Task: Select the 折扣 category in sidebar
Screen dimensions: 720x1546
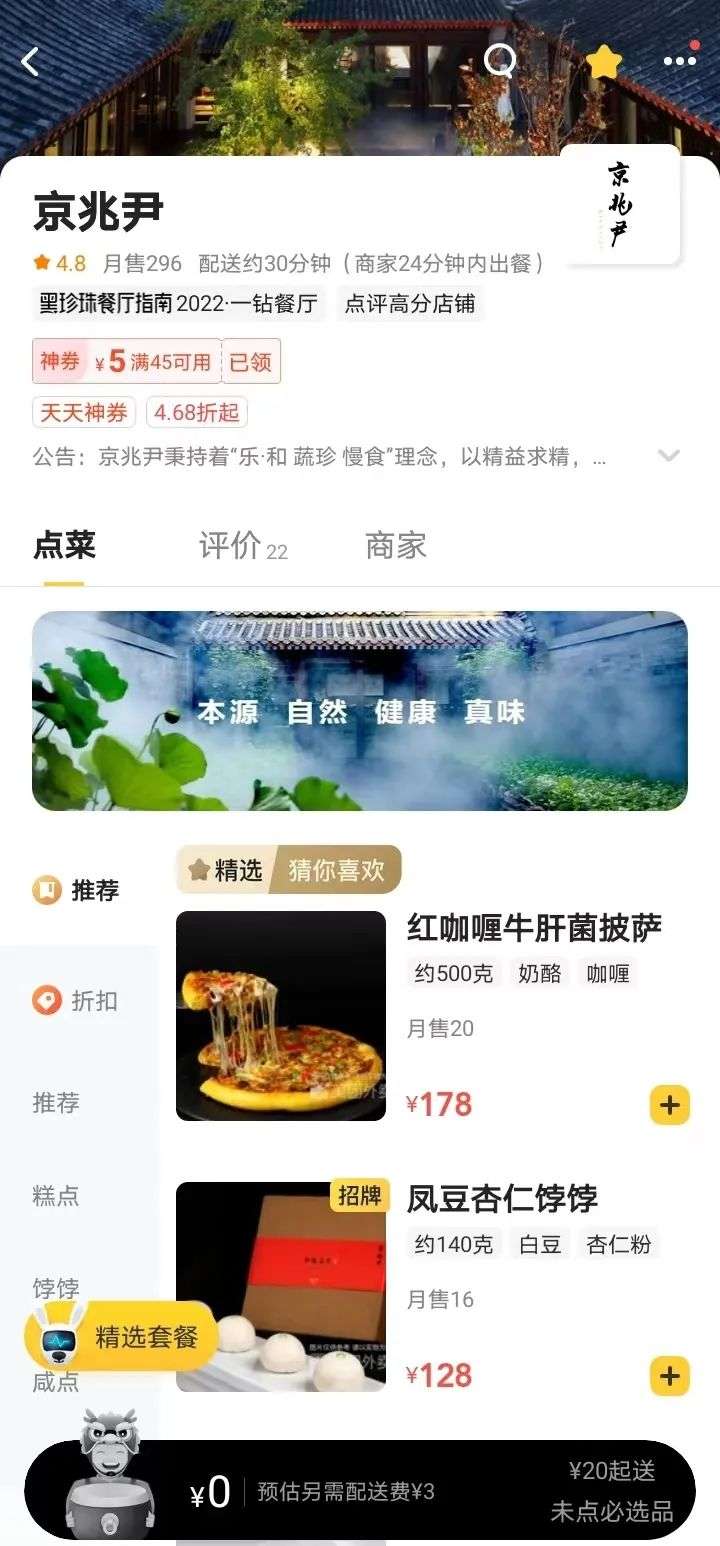Action: pyautogui.click(x=78, y=1000)
